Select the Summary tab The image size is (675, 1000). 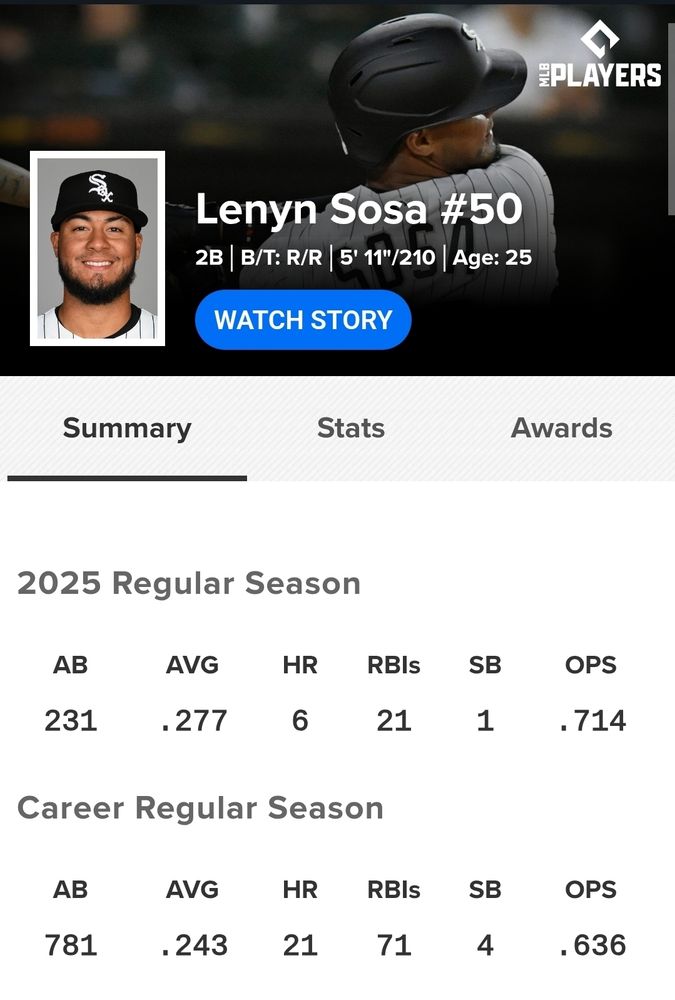(x=127, y=429)
